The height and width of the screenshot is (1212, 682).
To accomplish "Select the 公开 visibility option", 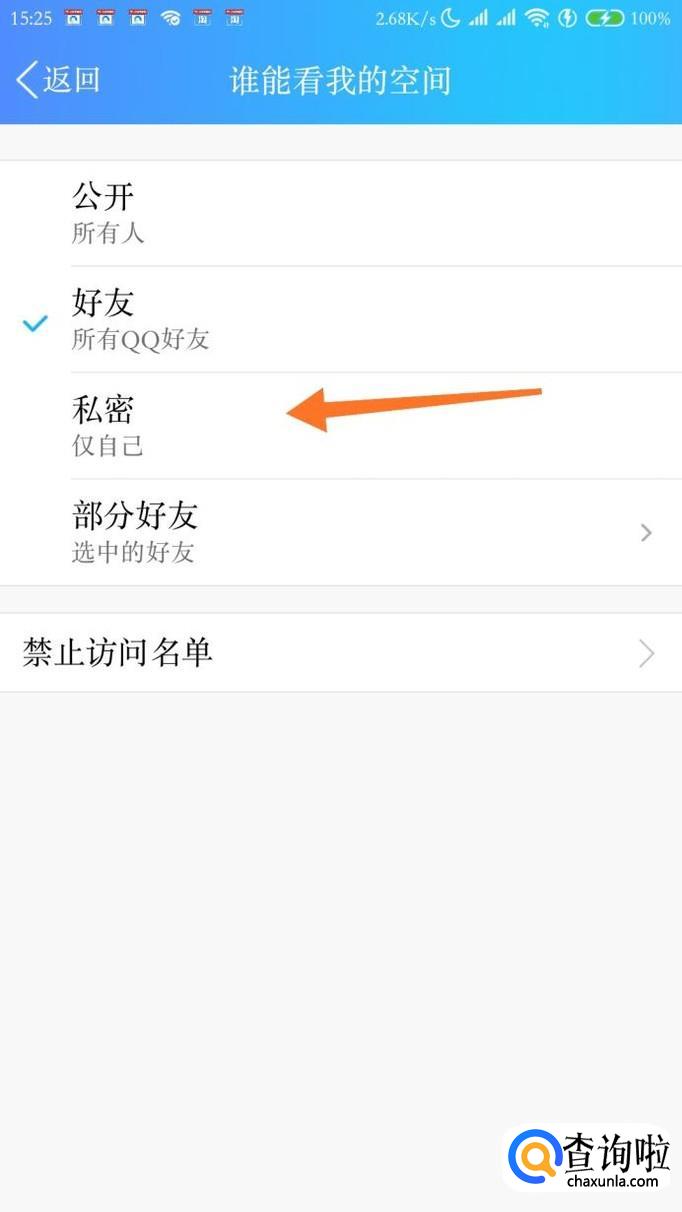I will pos(341,213).
